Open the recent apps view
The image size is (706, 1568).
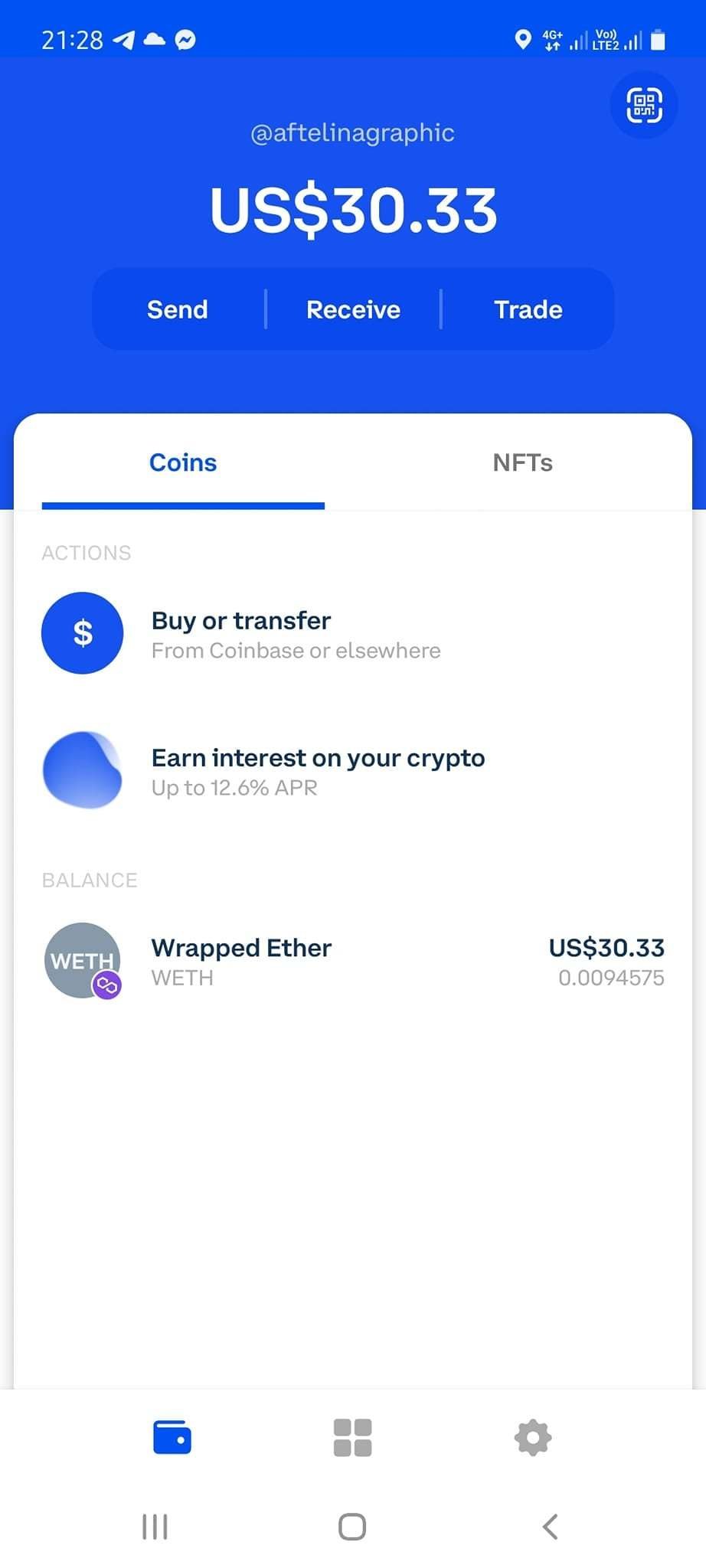(155, 1527)
